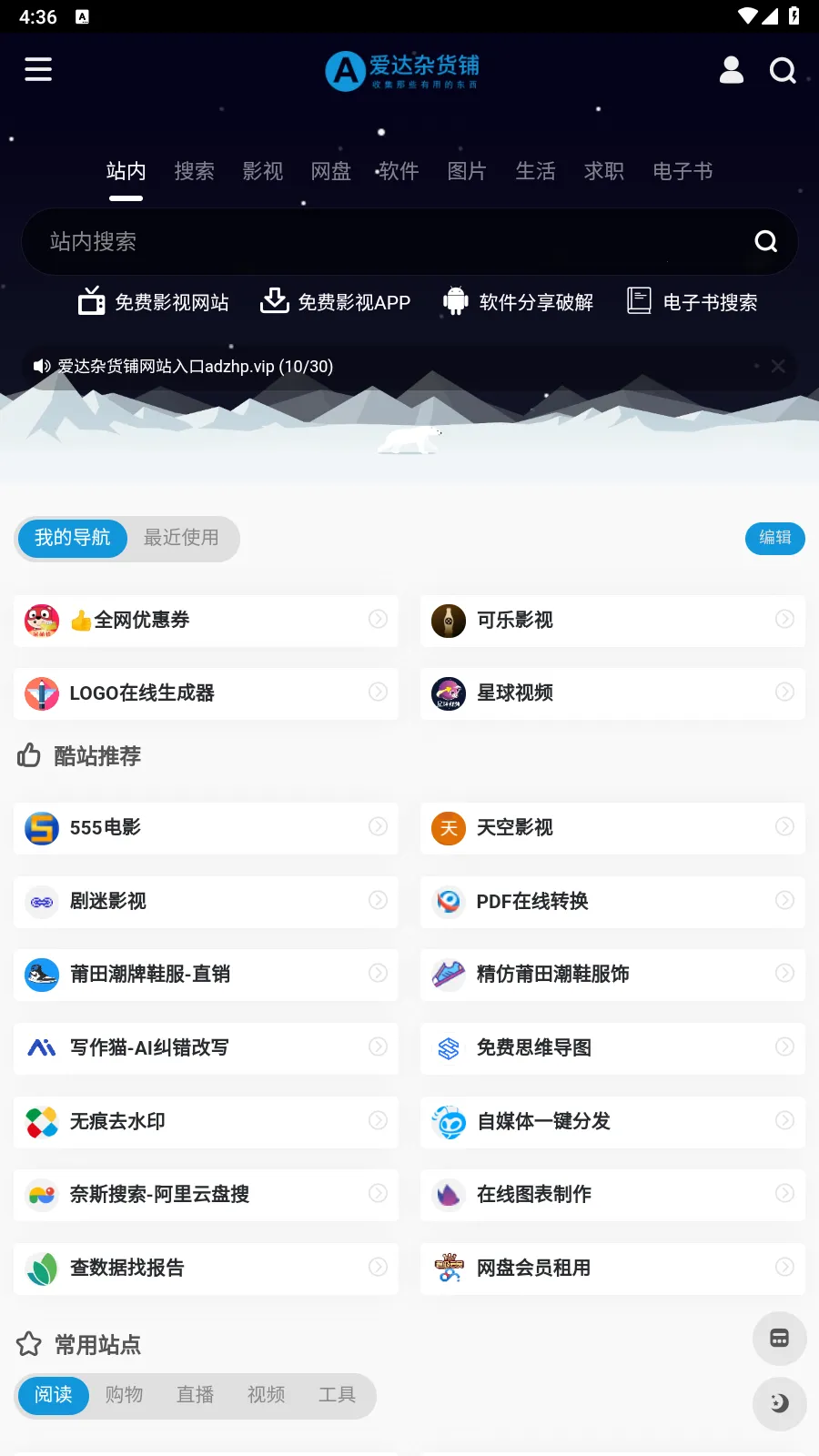Toggle night mode with the moon button
This screenshot has height=1456, width=819.
pos(779,1403)
